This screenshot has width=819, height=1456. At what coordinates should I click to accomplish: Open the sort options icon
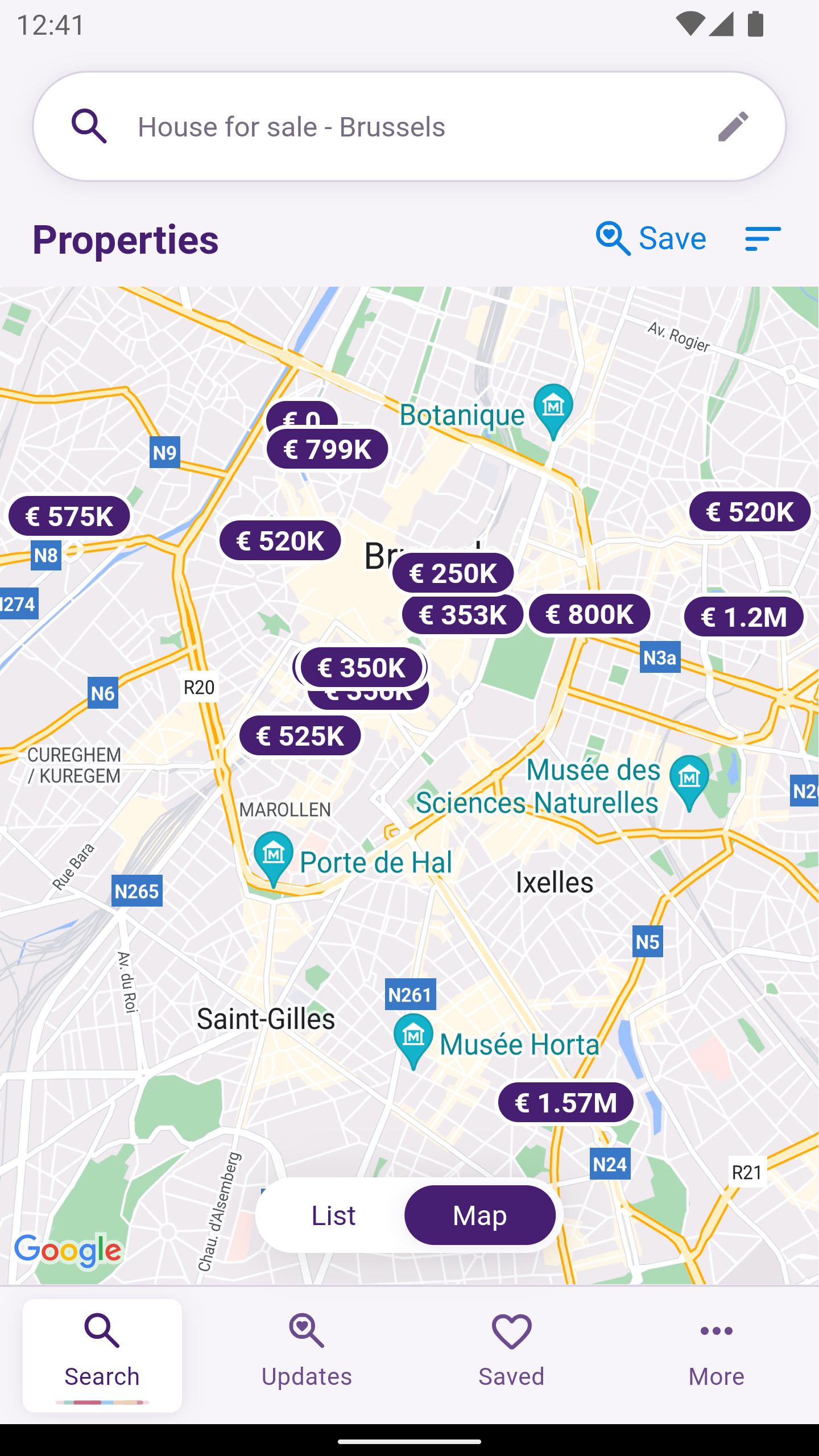click(763, 238)
